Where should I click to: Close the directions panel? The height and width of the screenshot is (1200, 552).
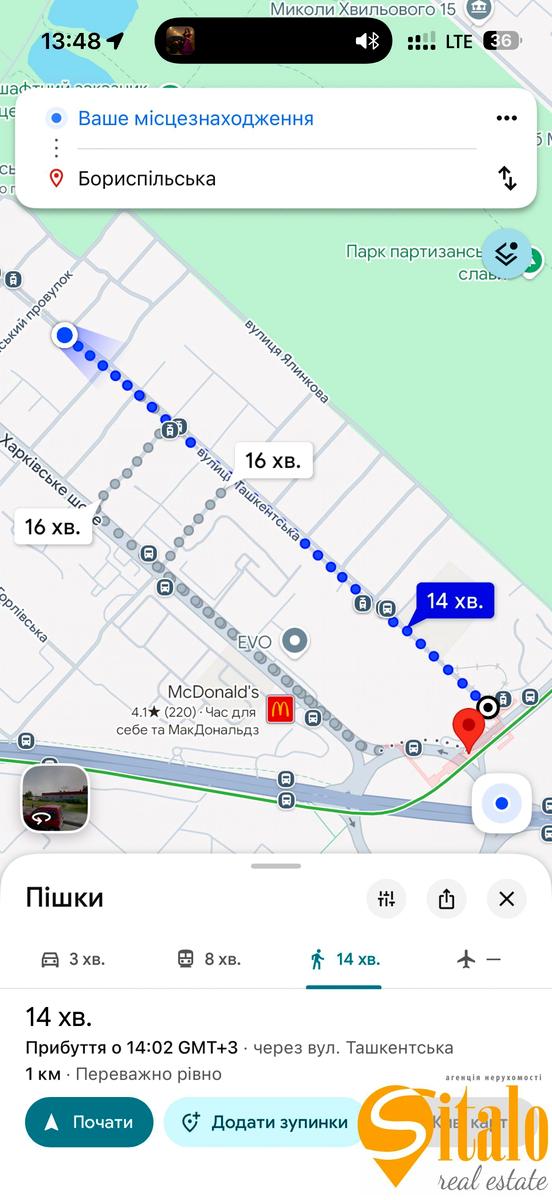point(506,898)
